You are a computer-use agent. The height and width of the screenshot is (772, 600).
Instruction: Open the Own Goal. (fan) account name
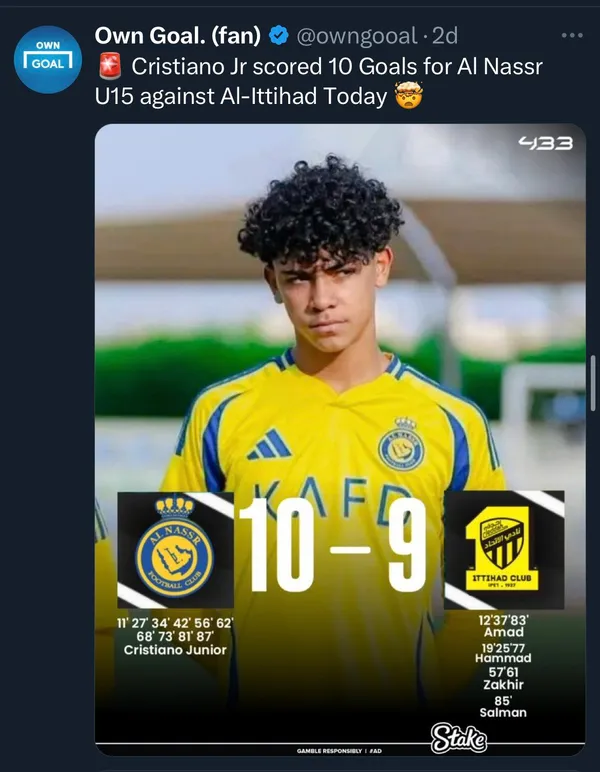(x=177, y=36)
